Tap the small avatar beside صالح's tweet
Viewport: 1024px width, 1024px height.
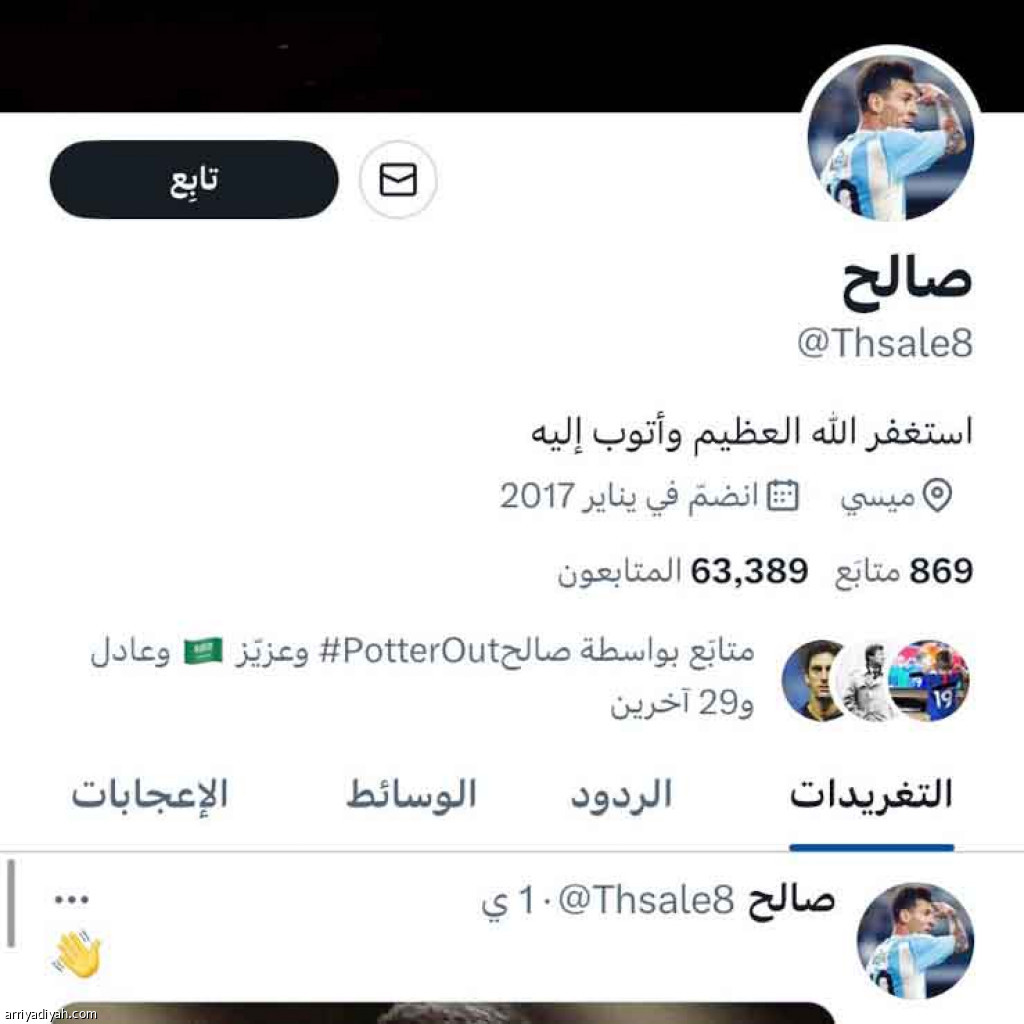pos(915,941)
